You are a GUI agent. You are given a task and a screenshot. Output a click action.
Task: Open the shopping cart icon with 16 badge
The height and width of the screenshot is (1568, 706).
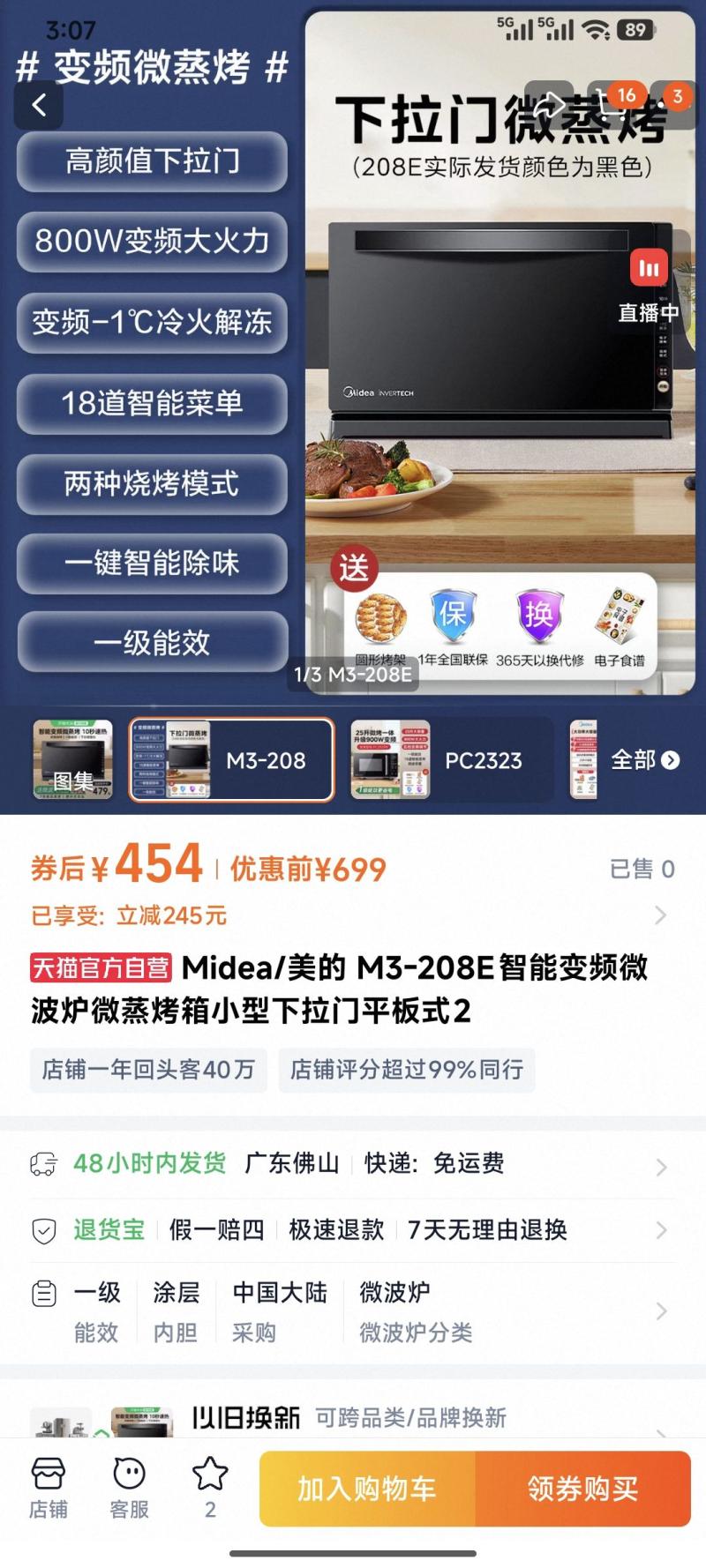(x=611, y=104)
